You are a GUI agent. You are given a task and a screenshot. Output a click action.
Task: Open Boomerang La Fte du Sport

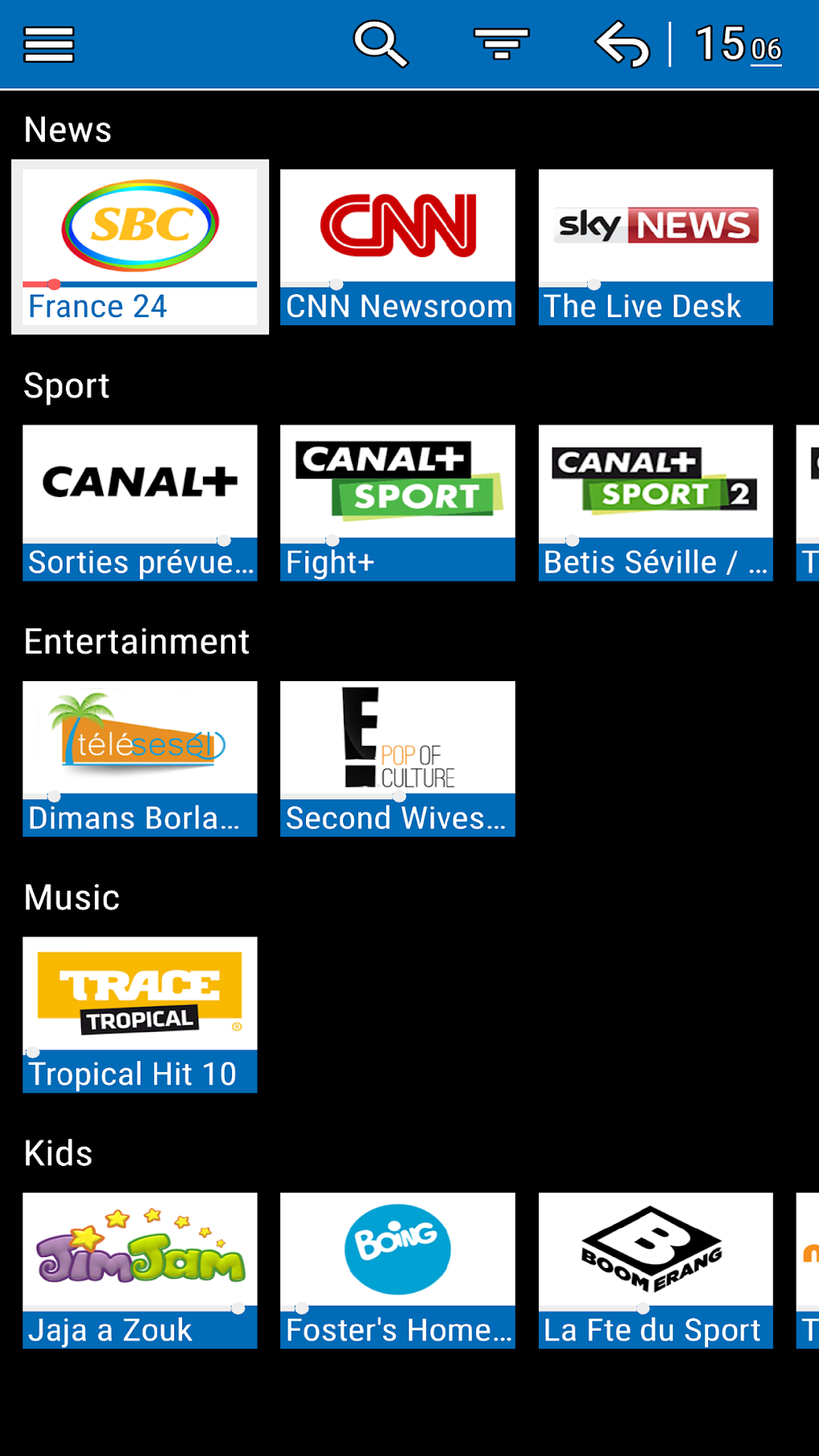655,1270
